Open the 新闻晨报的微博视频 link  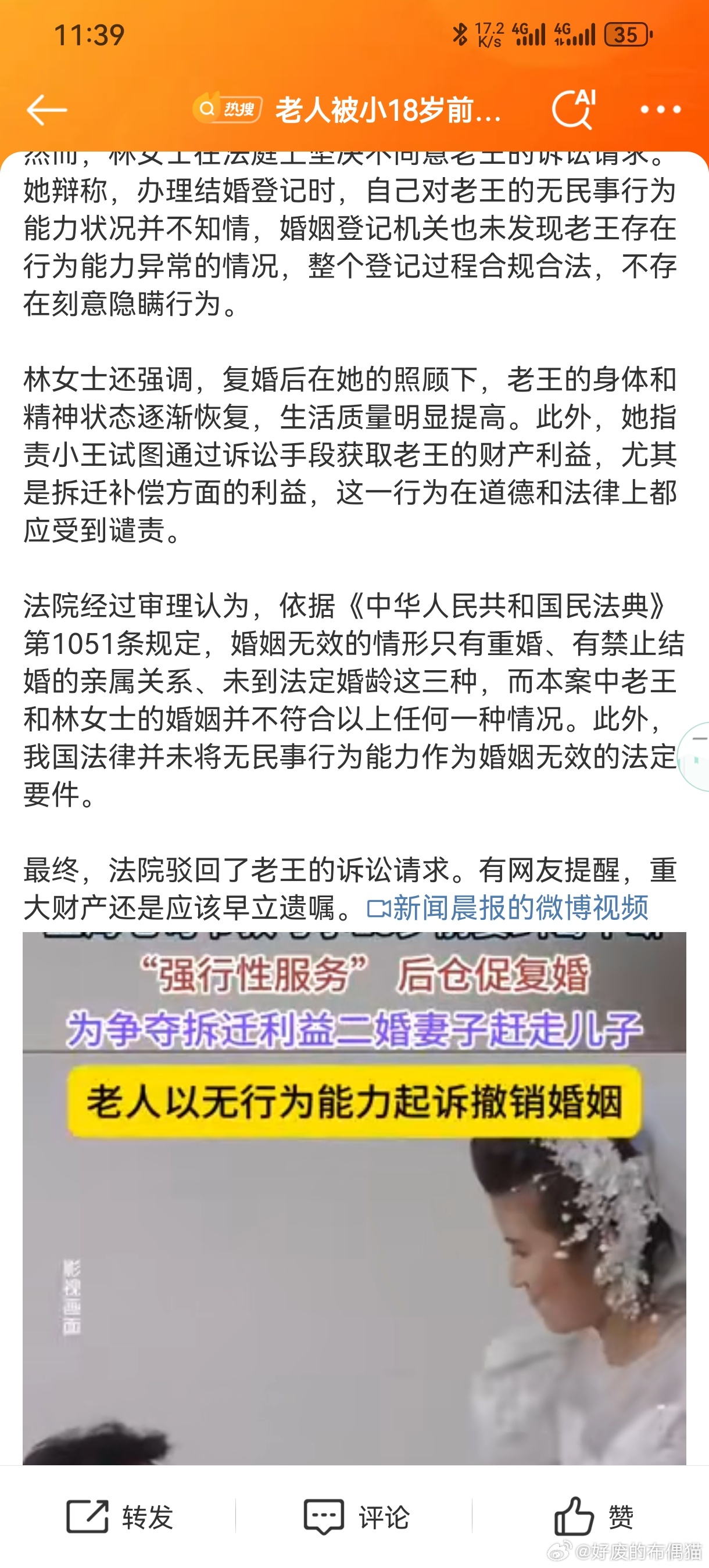pyautogui.click(x=508, y=908)
